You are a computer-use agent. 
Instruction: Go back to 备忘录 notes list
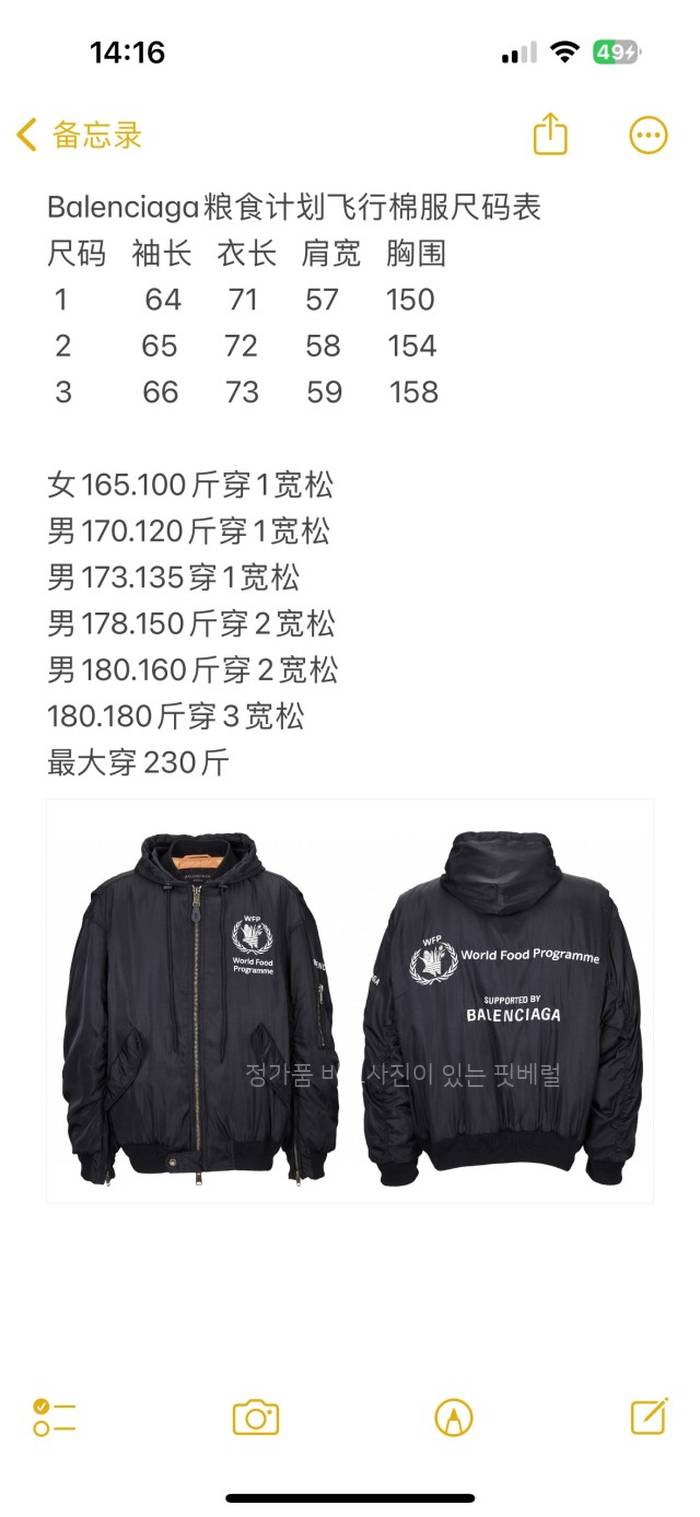coord(80,135)
